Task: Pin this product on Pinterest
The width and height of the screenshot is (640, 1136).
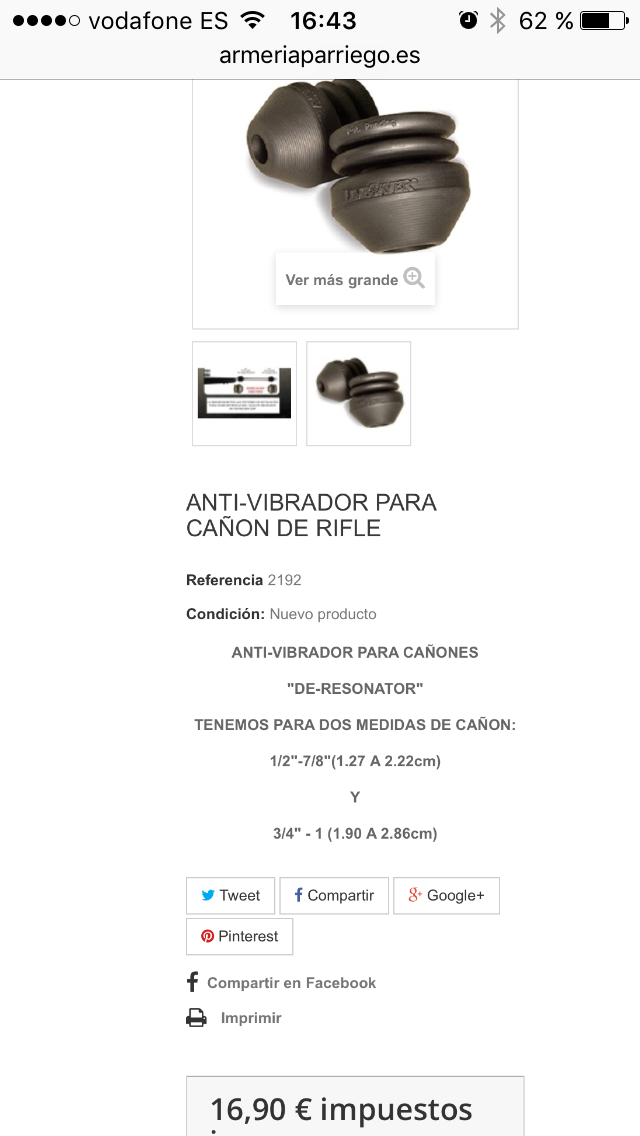Action: coord(239,937)
